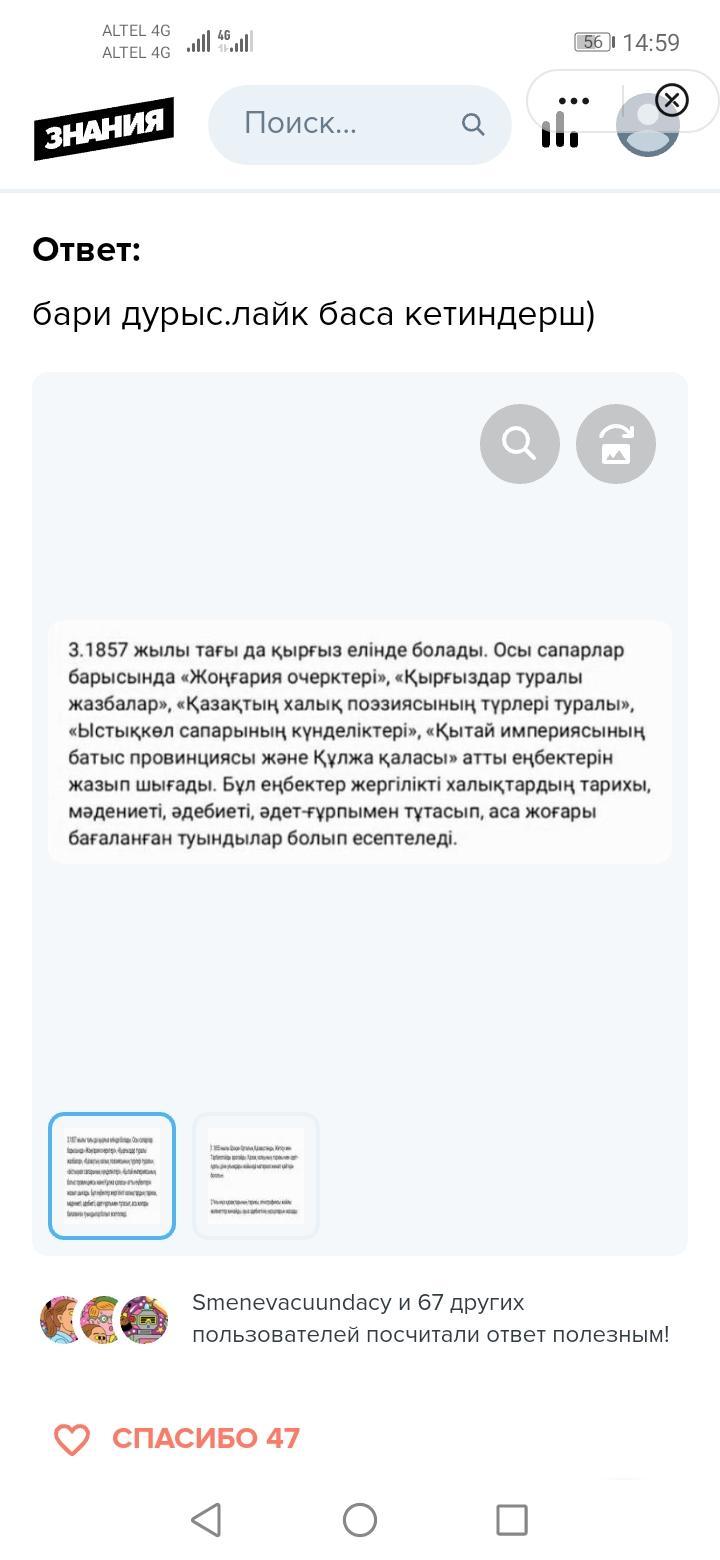Open recent apps from navigation bar
Screen dimensions: 720x1560
[512, 1520]
